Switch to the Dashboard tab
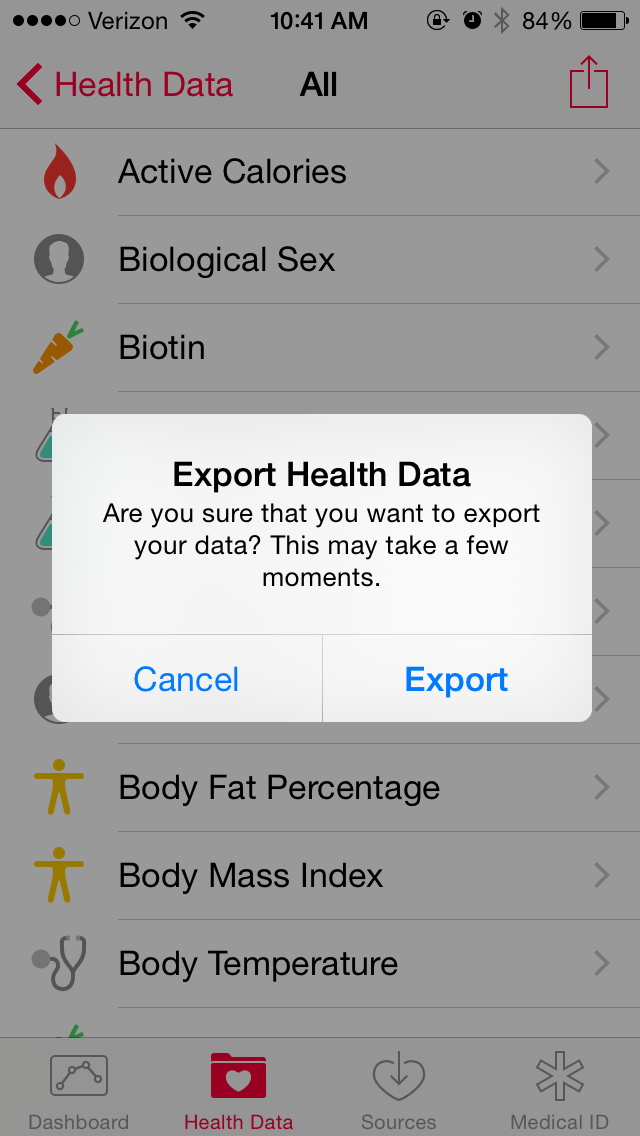The width and height of the screenshot is (640, 1136). [79, 1090]
